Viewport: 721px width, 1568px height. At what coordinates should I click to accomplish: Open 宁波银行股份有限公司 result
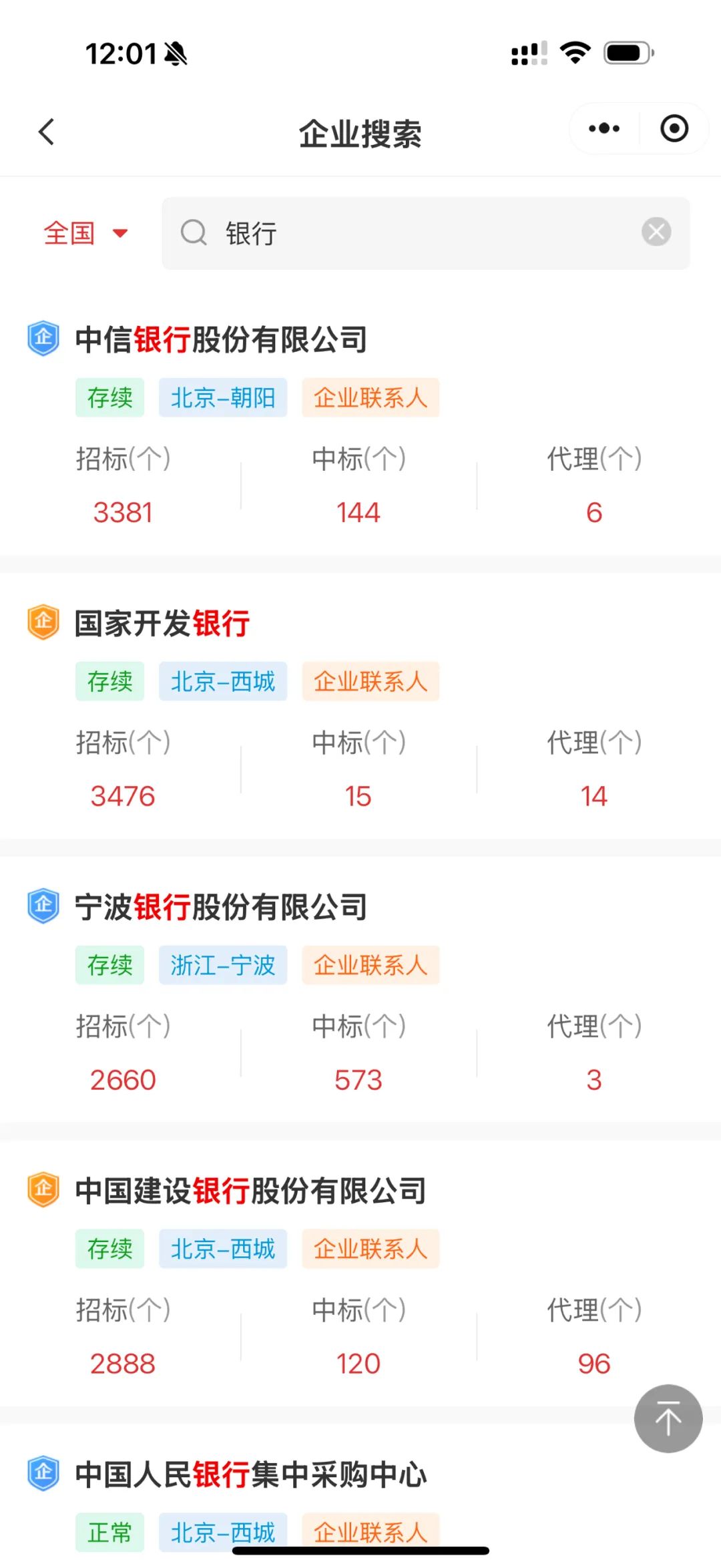click(x=221, y=907)
